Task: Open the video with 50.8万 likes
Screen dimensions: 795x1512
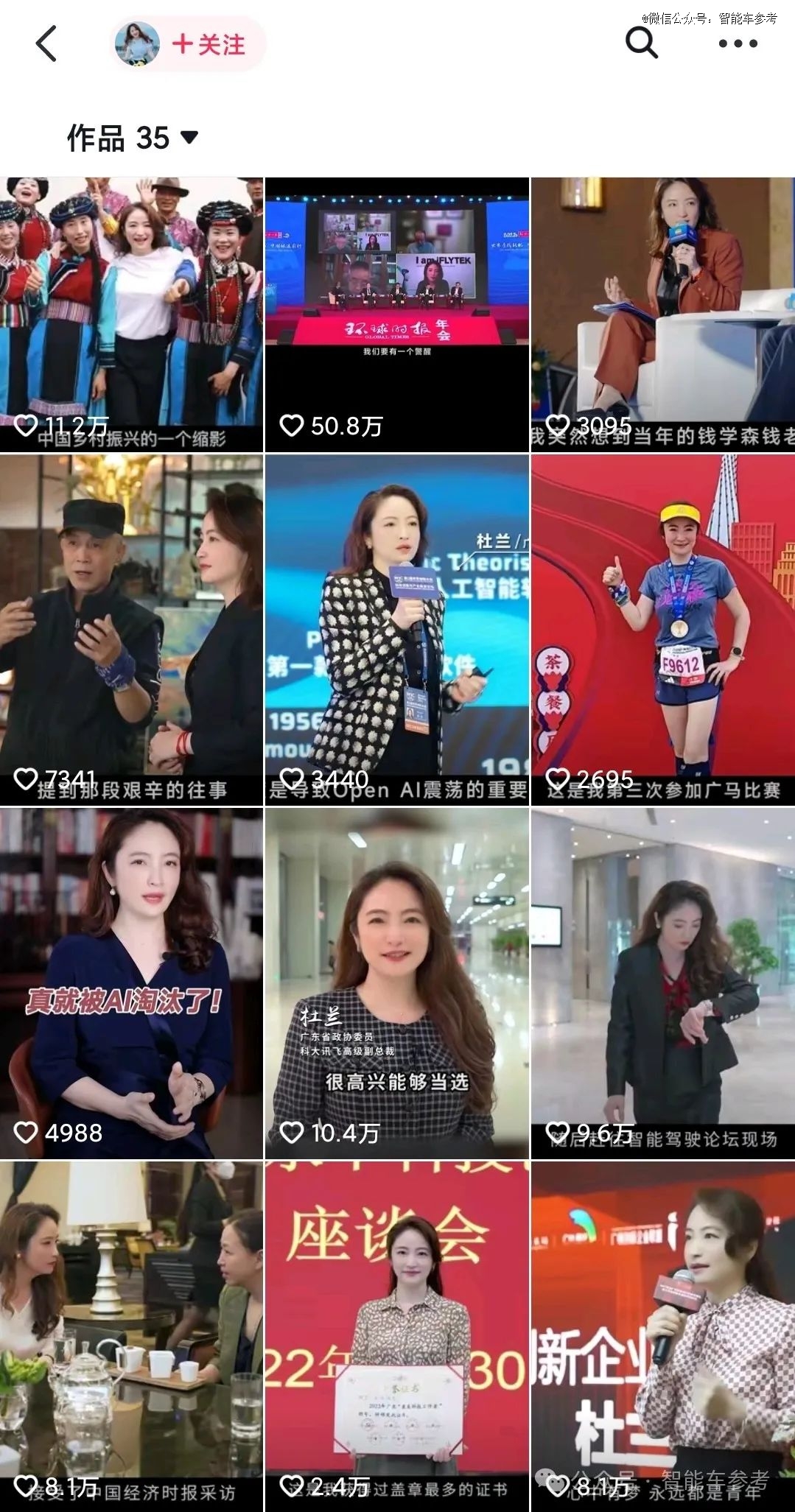Action: click(x=397, y=314)
